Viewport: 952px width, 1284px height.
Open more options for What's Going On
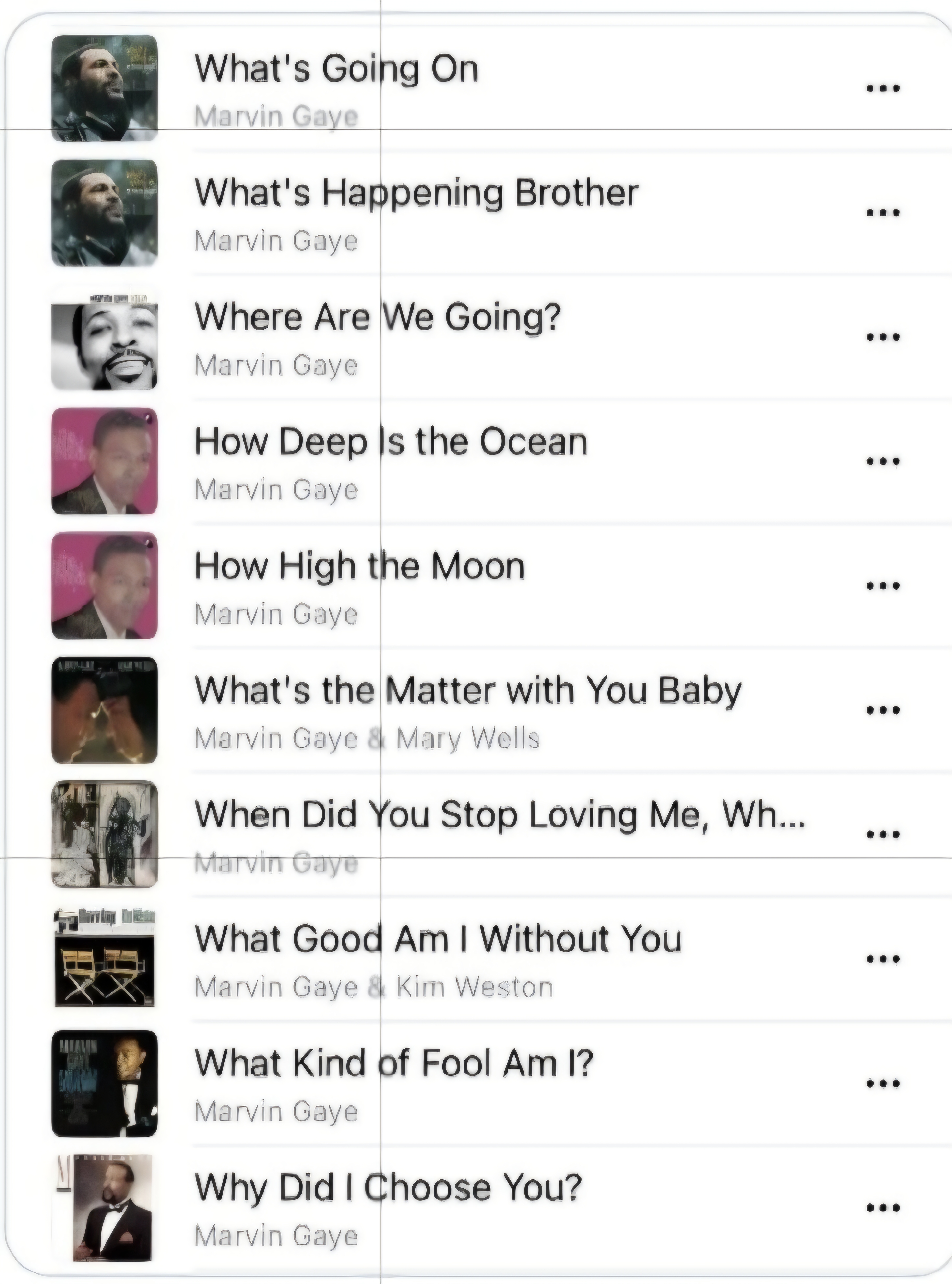coord(883,88)
